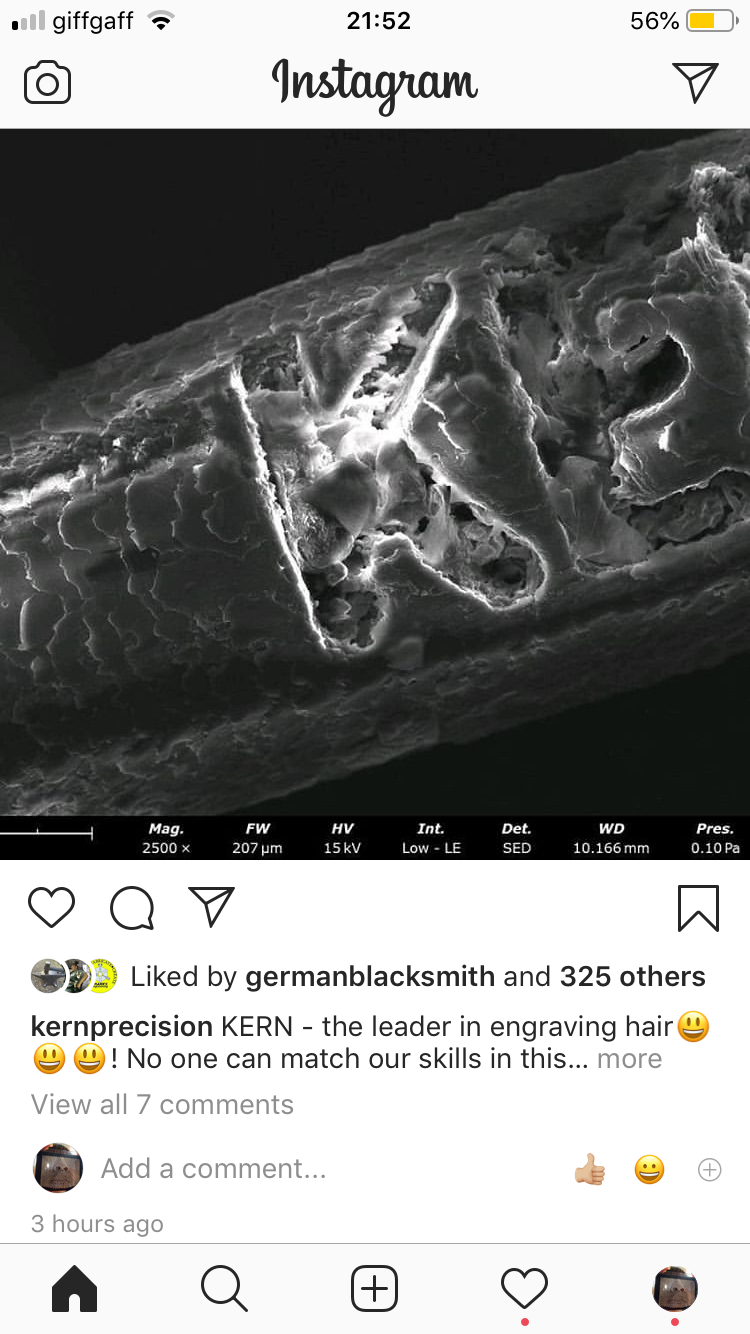This screenshot has height=1334, width=750.
Task: Like the kernprecision post
Action: (x=51, y=907)
